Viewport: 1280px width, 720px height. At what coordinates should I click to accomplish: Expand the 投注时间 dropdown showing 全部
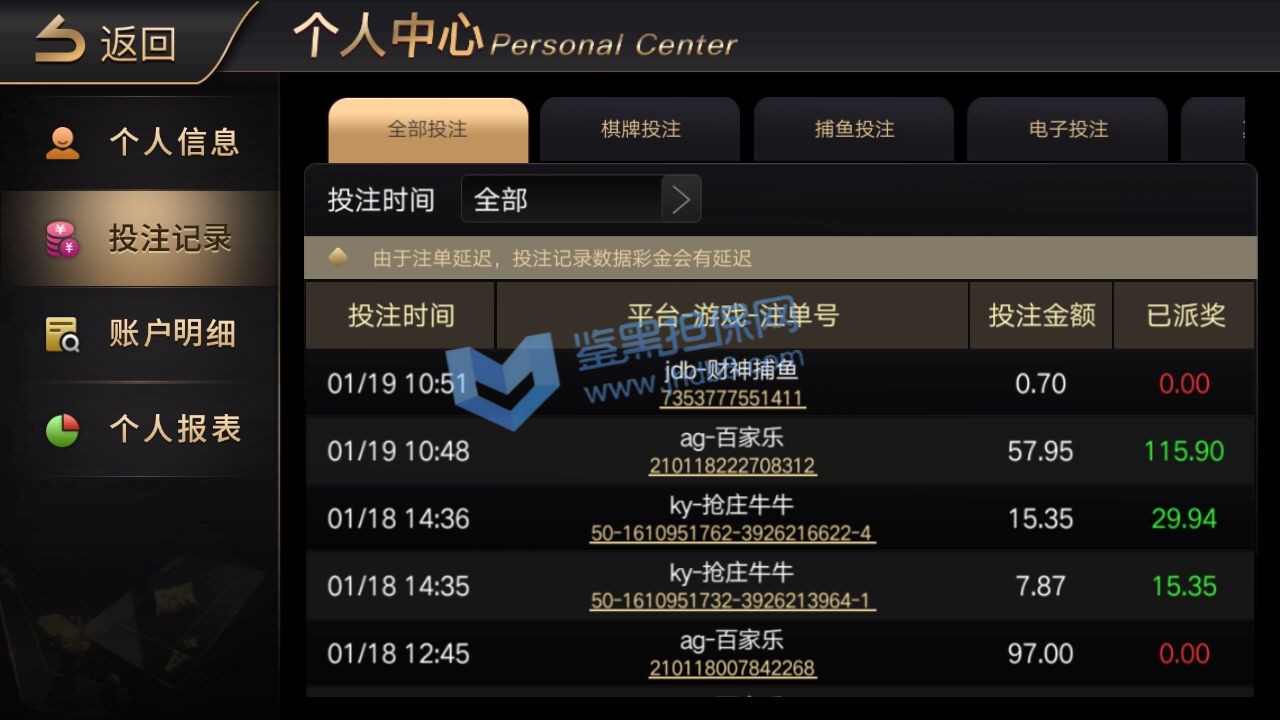pos(580,200)
